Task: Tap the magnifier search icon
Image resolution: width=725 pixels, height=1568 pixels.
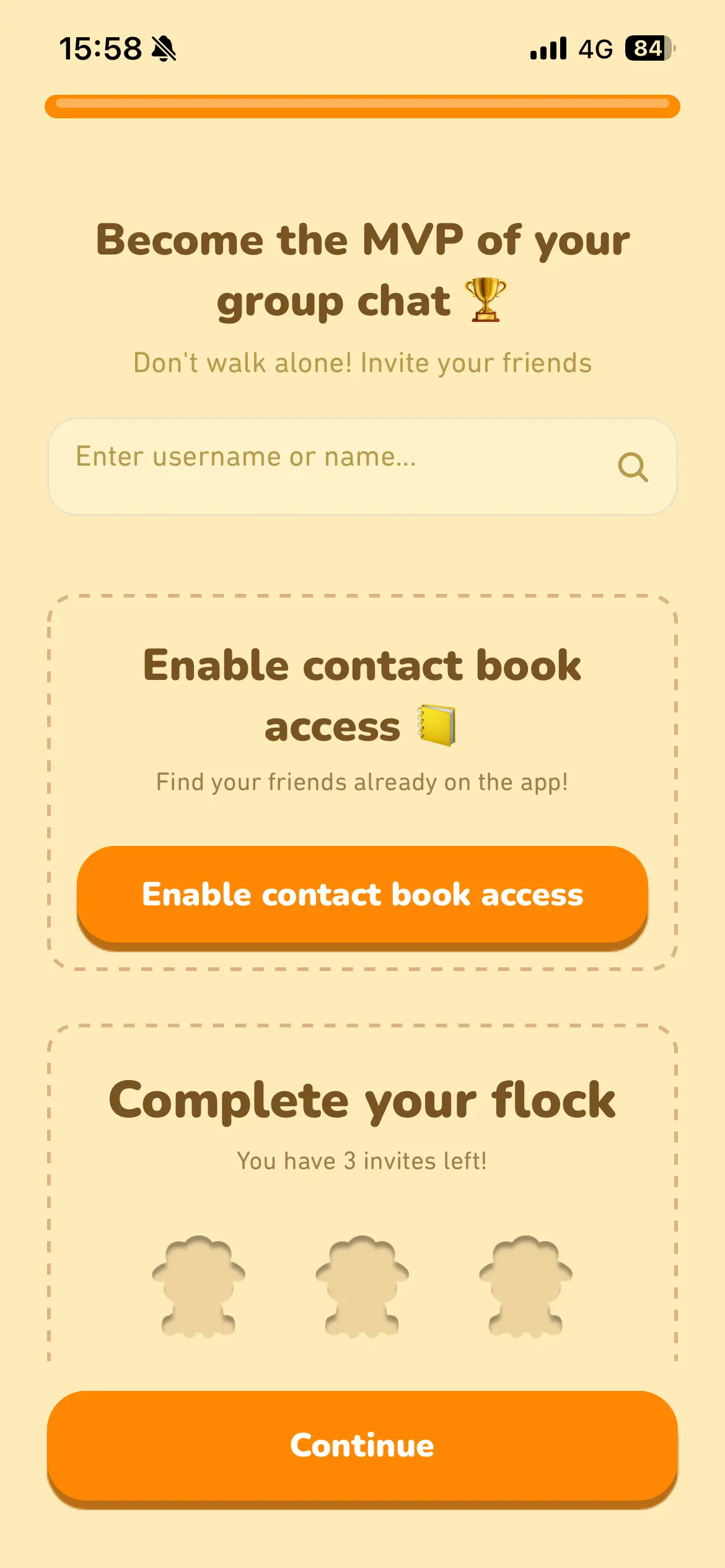Action: [633, 467]
